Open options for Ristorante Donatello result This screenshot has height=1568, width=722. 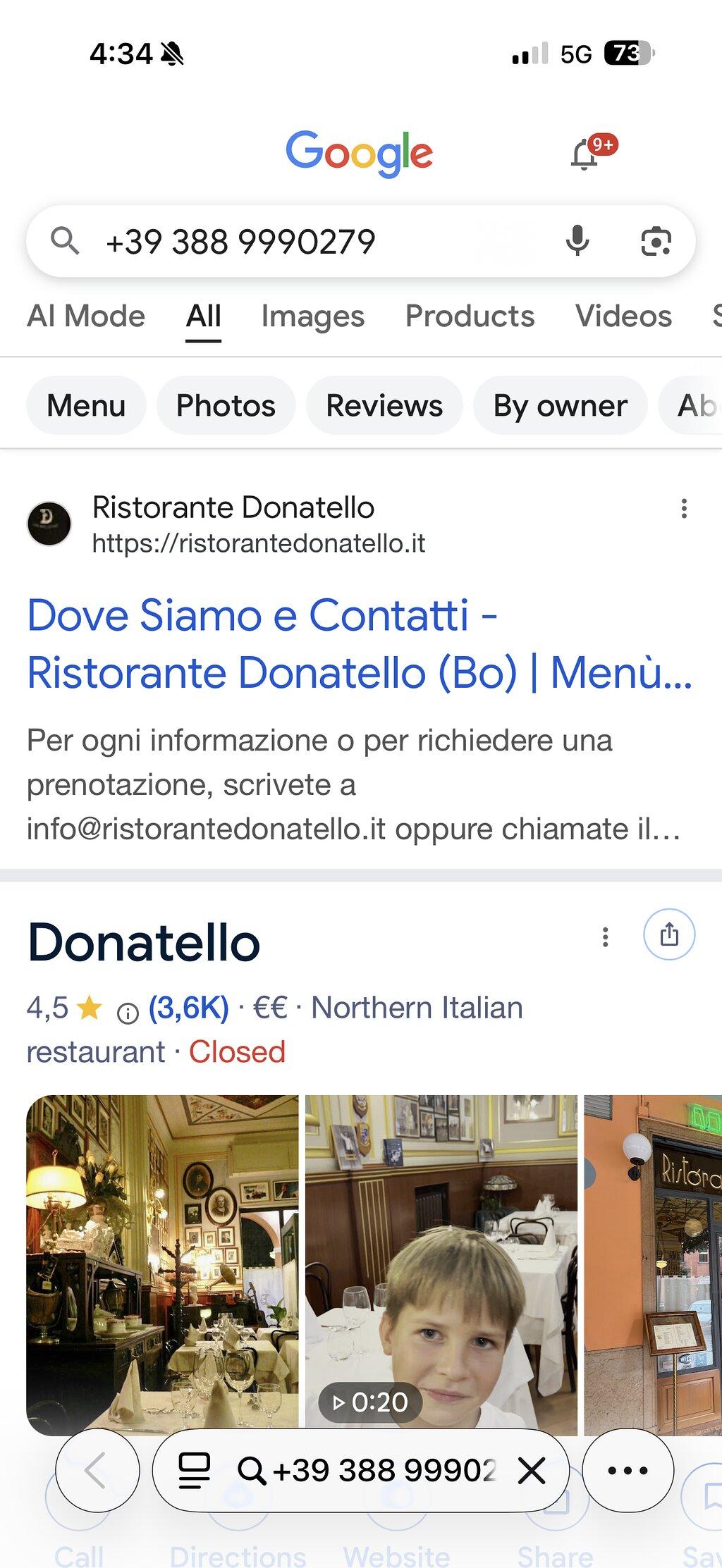684,509
